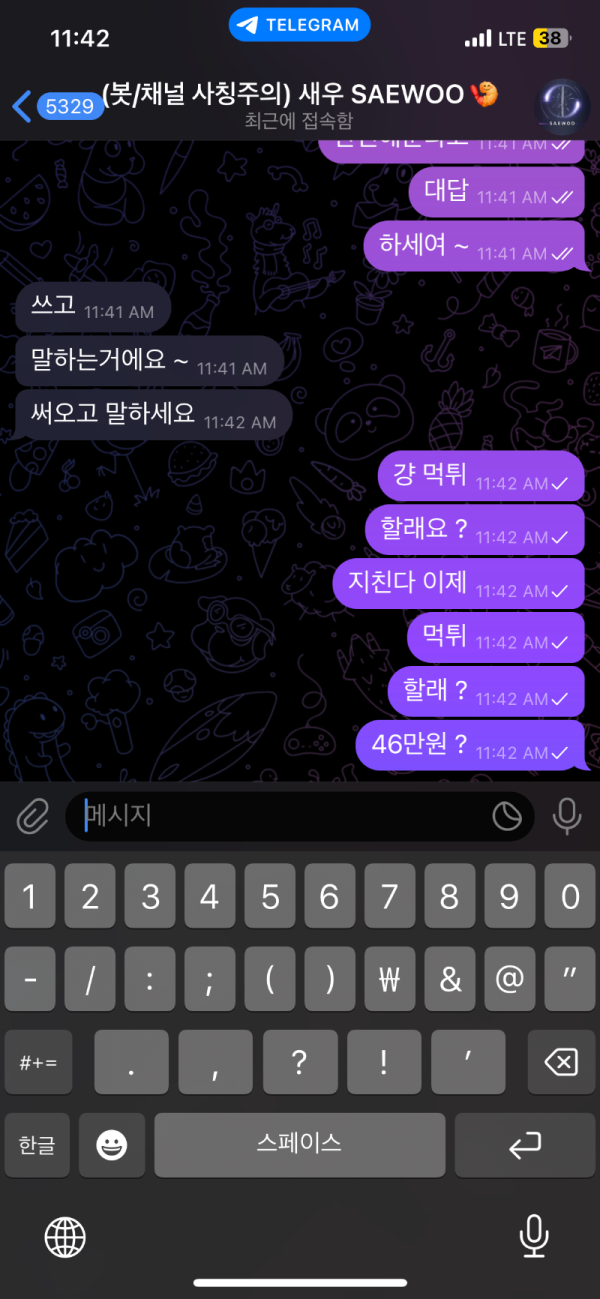Type the ₩ won key
Viewport: 600px width, 1299px height.
[390, 980]
